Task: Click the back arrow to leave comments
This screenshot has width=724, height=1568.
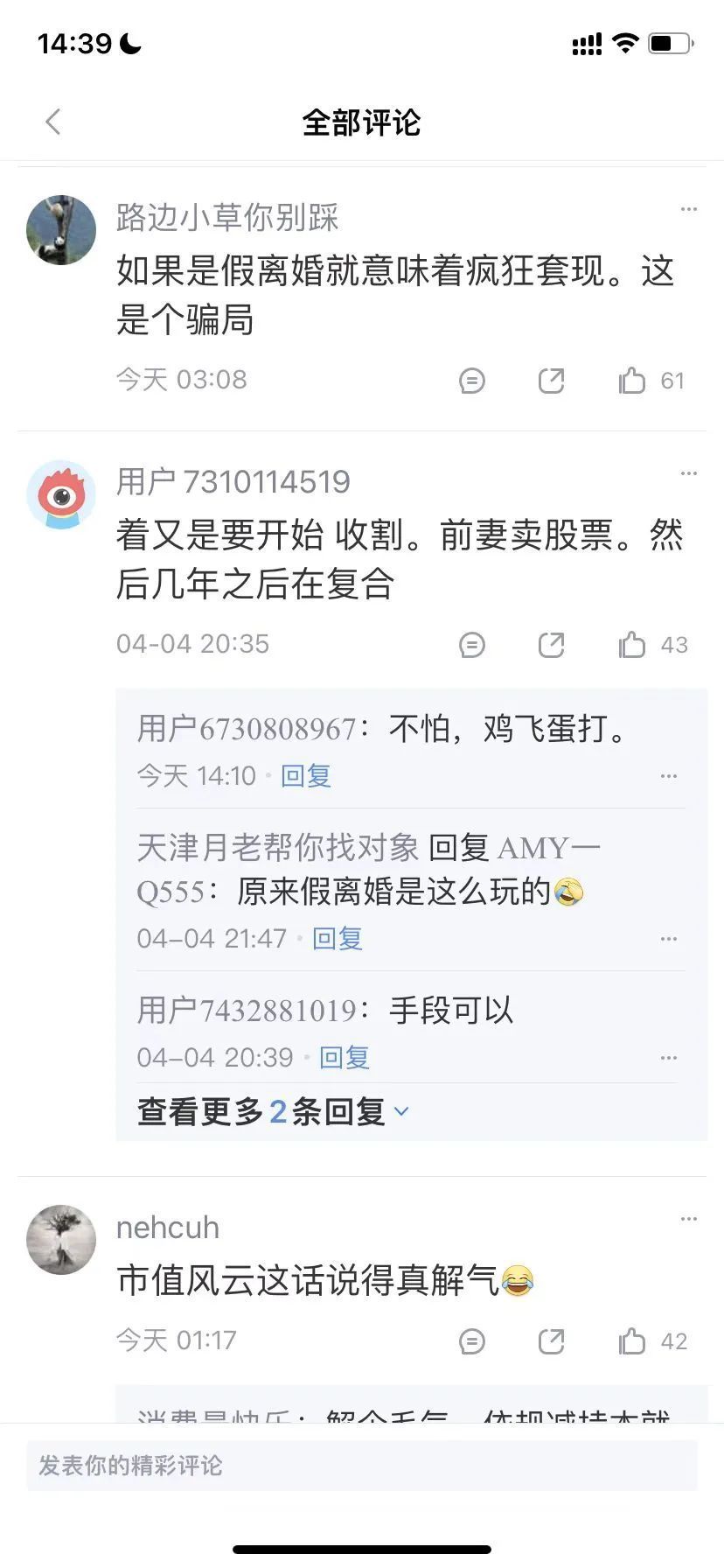Action: (53, 122)
